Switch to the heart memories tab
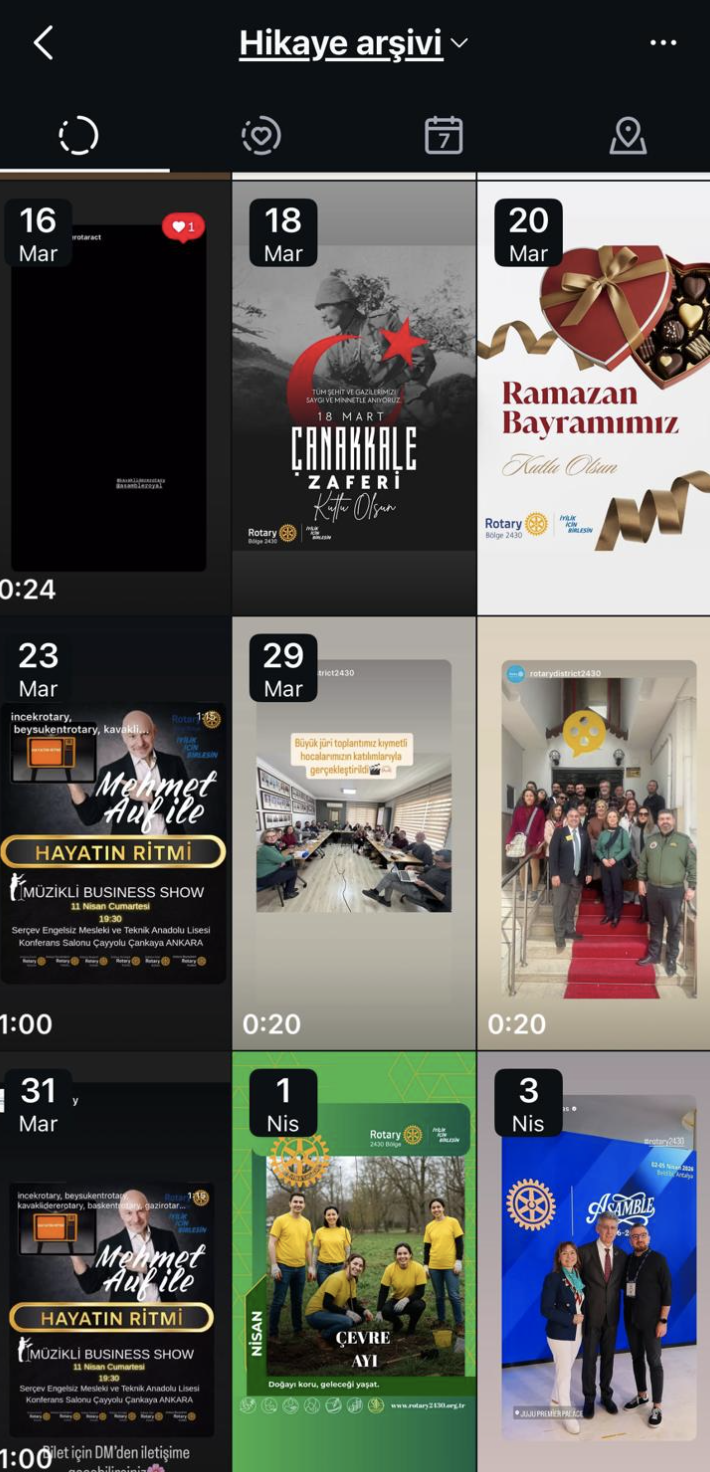The width and height of the screenshot is (710, 1472). tap(261, 136)
